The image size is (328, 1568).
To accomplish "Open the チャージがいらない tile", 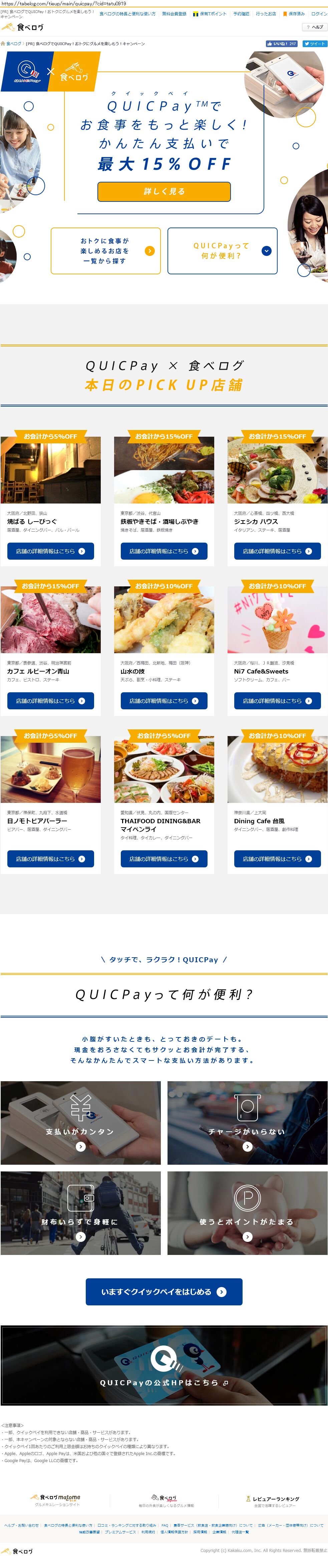I will 247,1122.
